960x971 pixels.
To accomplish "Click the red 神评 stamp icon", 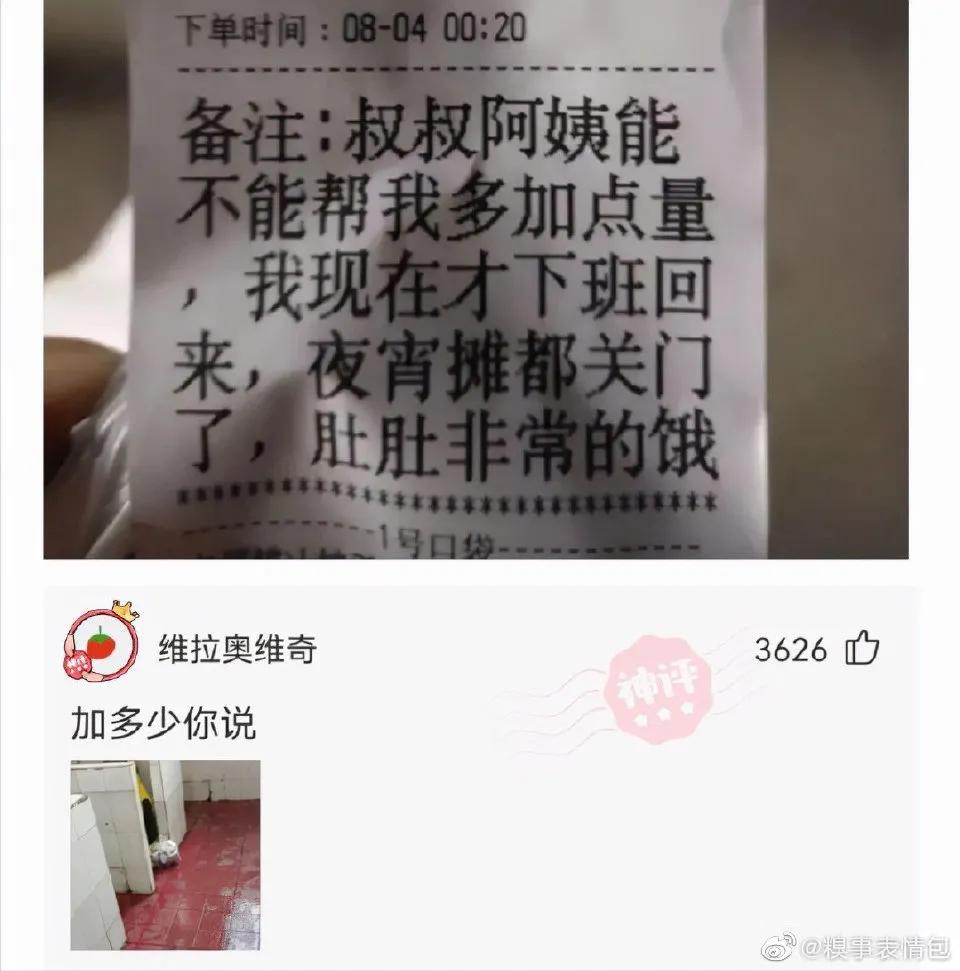I will pyautogui.click(x=661, y=687).
